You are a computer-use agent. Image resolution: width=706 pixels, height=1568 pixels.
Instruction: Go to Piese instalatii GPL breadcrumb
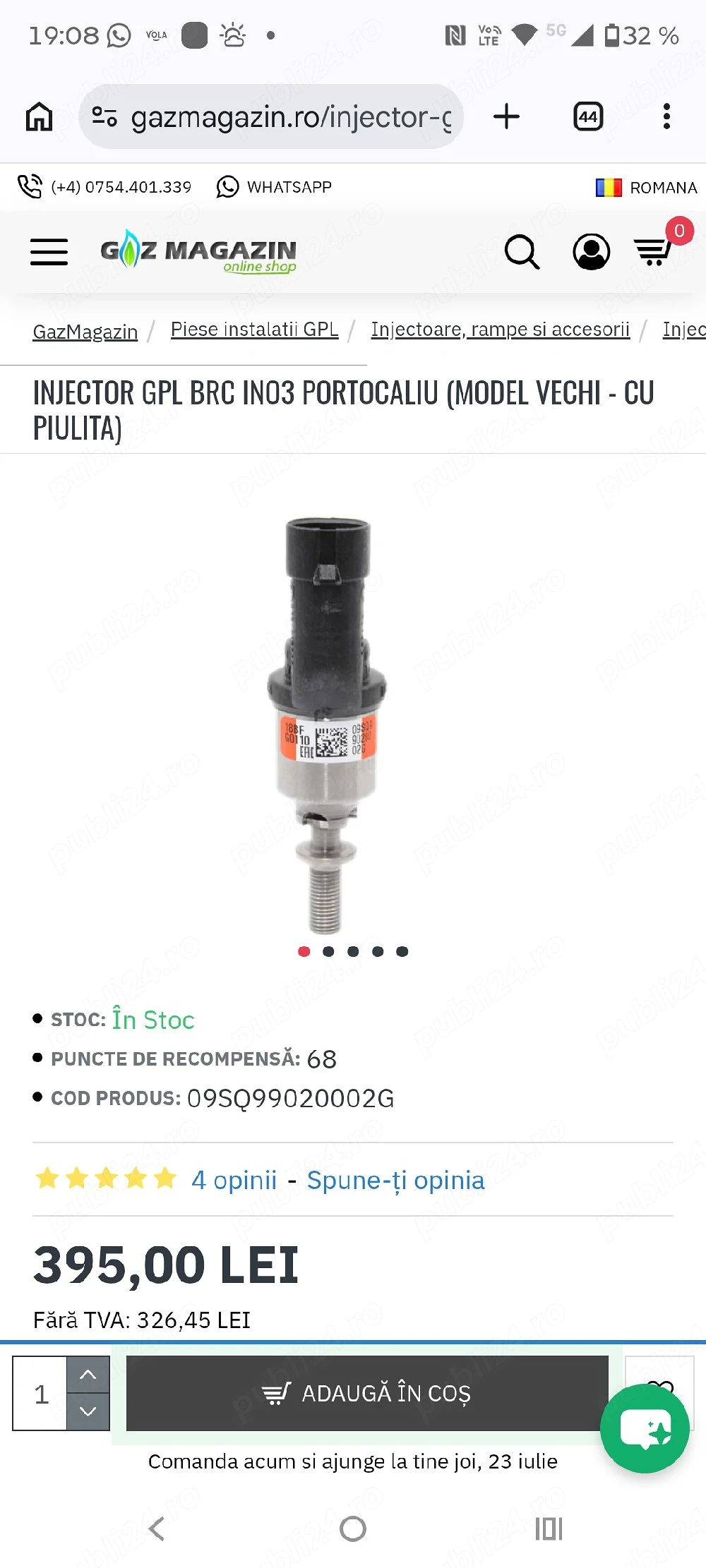[x=254, y=330]
